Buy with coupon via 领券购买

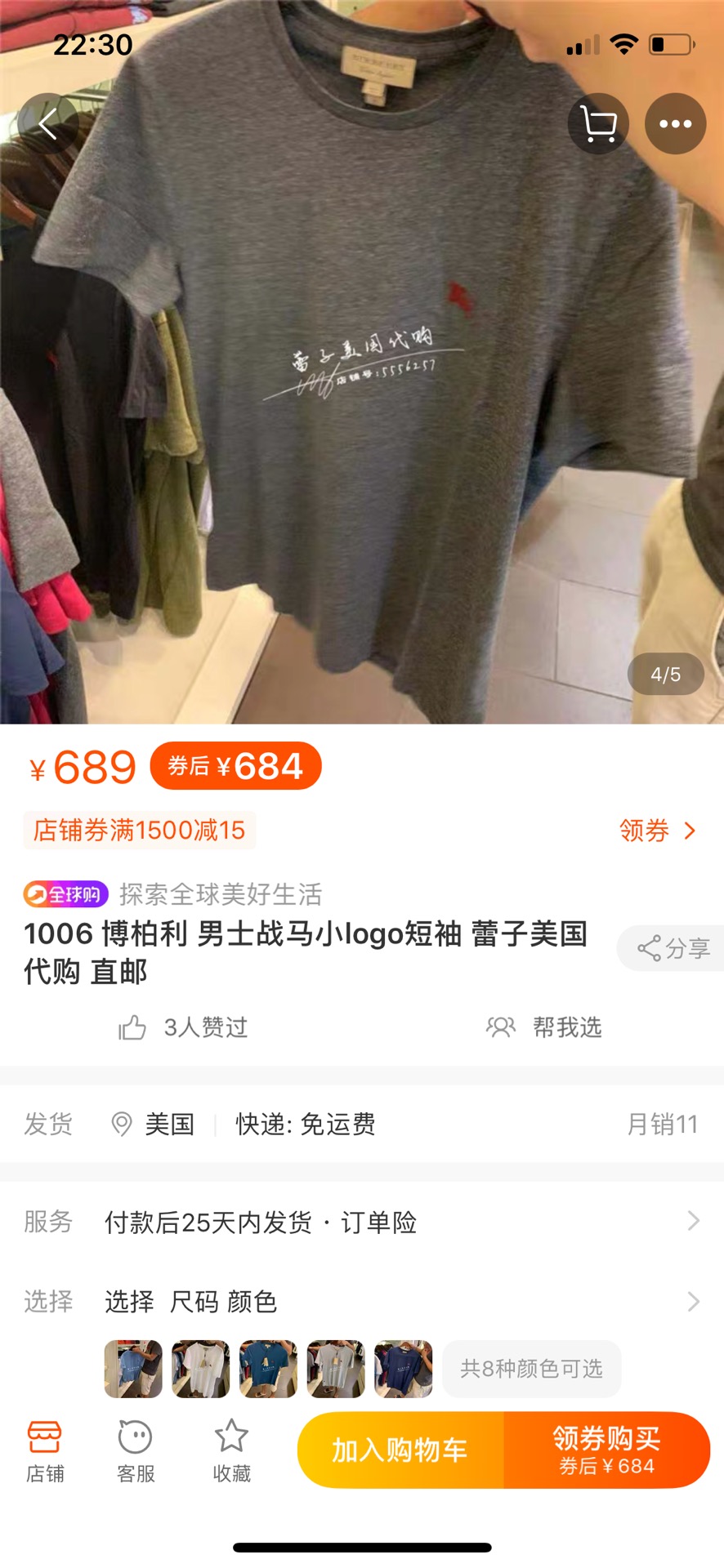606,1450
